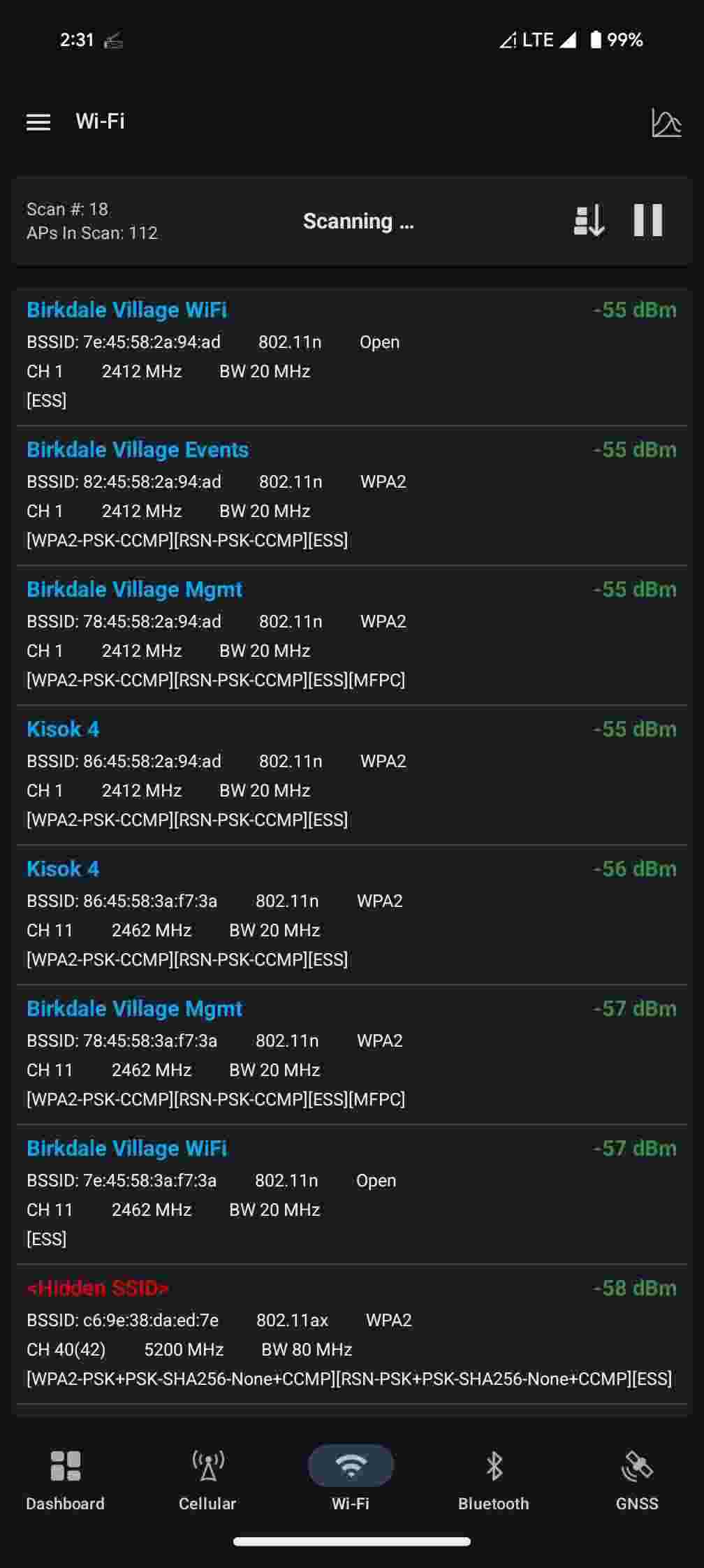Image resolution: width=704 pixels, height=1568 pixels.
Task: Pause the Wi-Fi scanning
Action: 647,221
